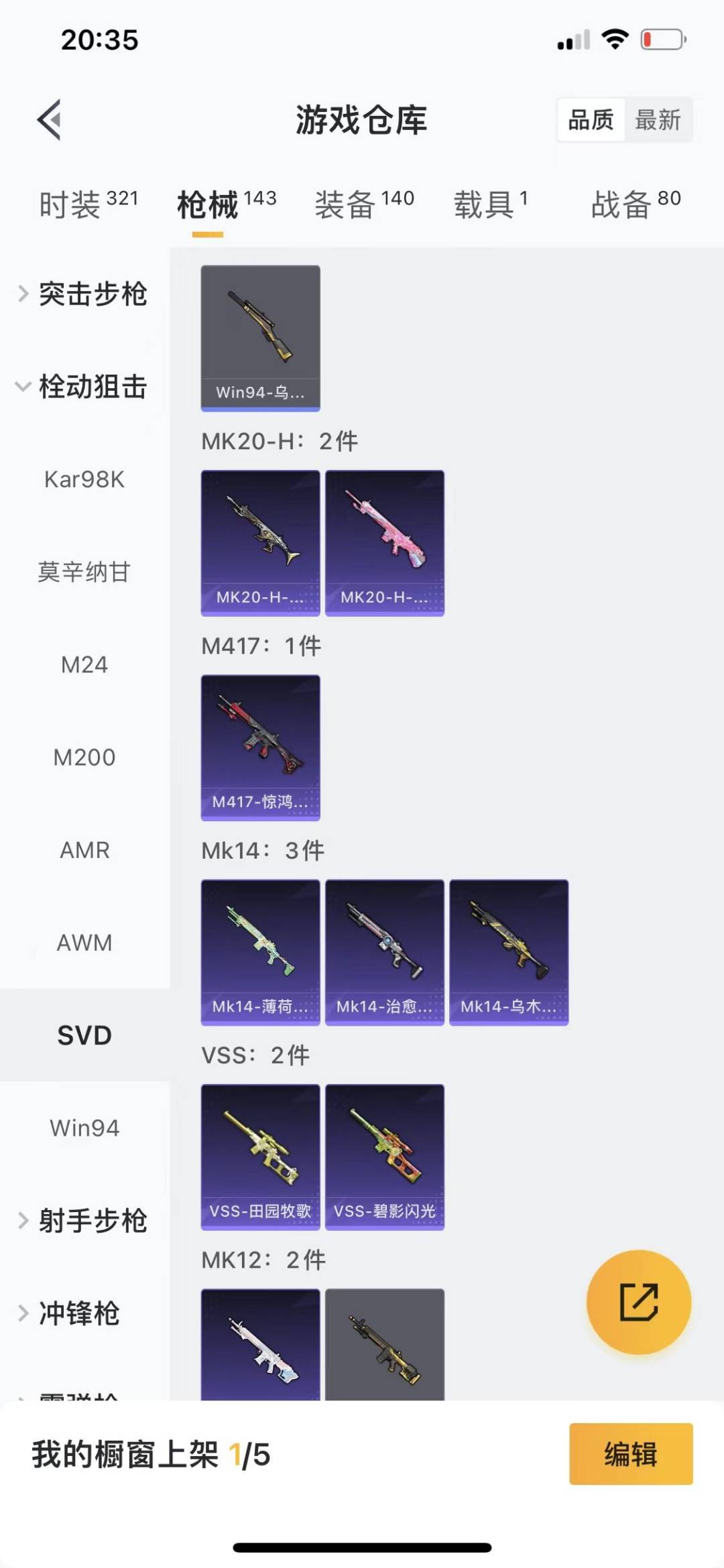Select SVD in the sidebar list
The image size is (724, 1568).
pyautogui.click(x=84, y=1035)
